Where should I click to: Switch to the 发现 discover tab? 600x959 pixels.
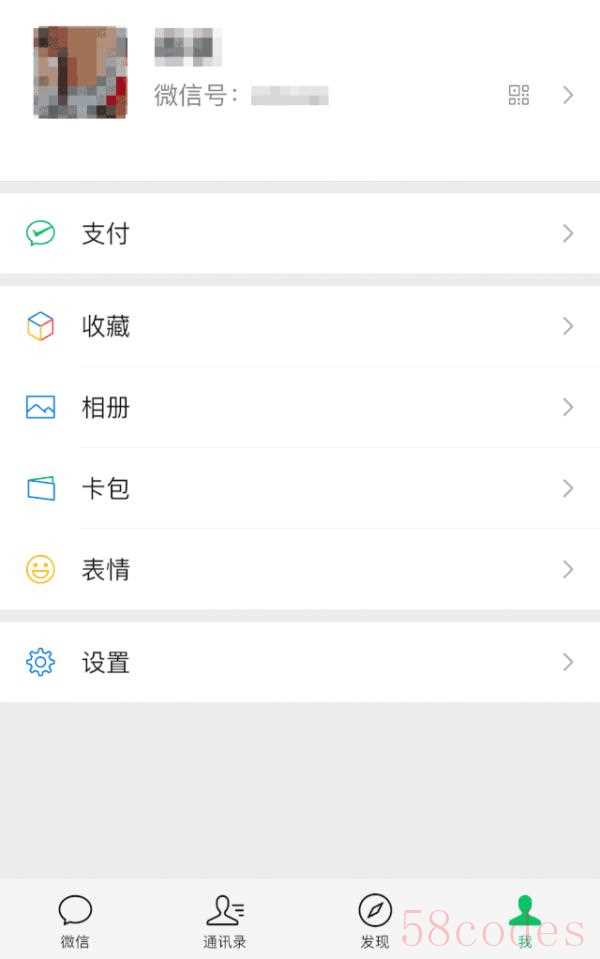coord(375,920)
